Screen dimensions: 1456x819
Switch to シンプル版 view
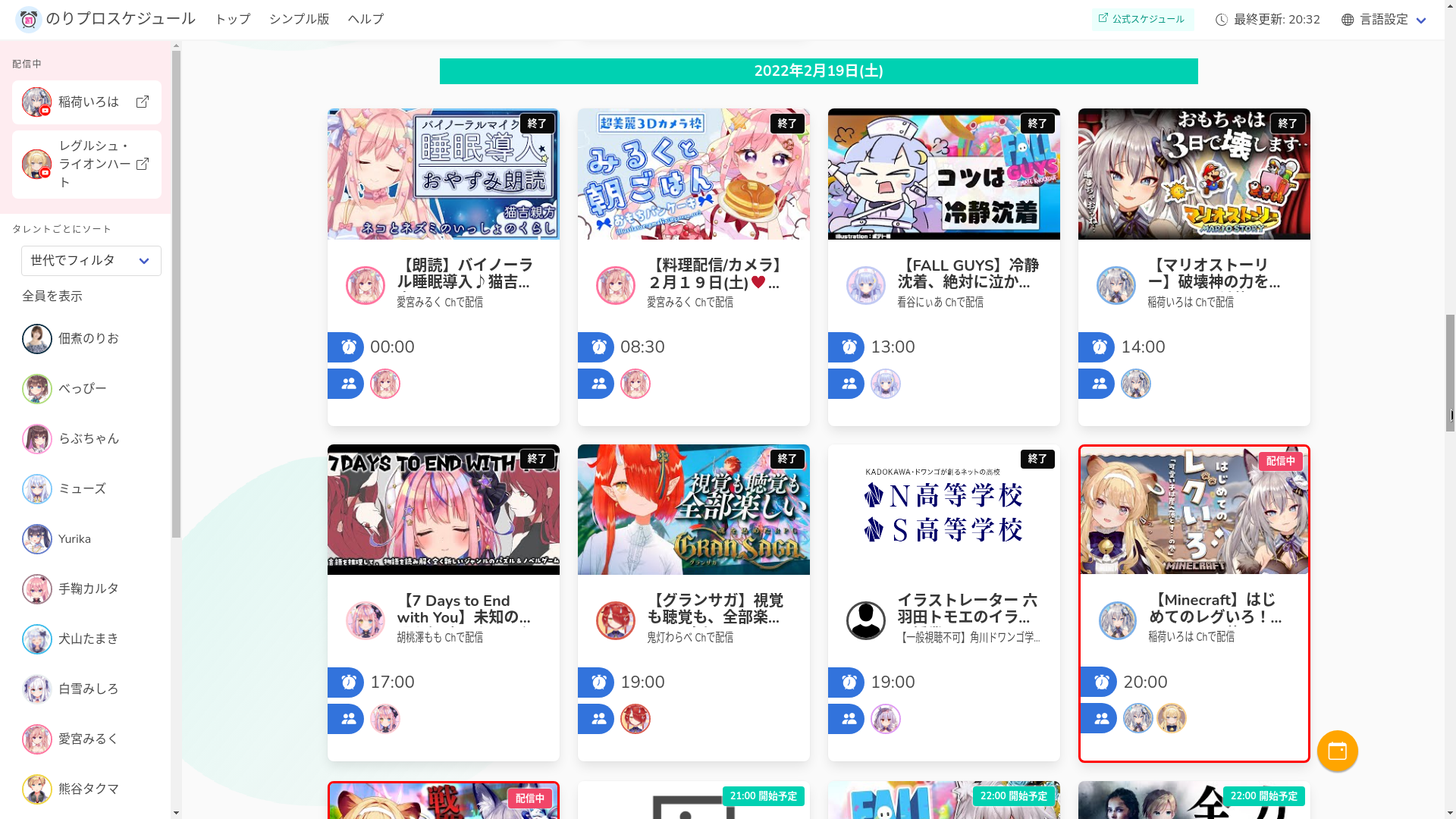pos(299,20)
